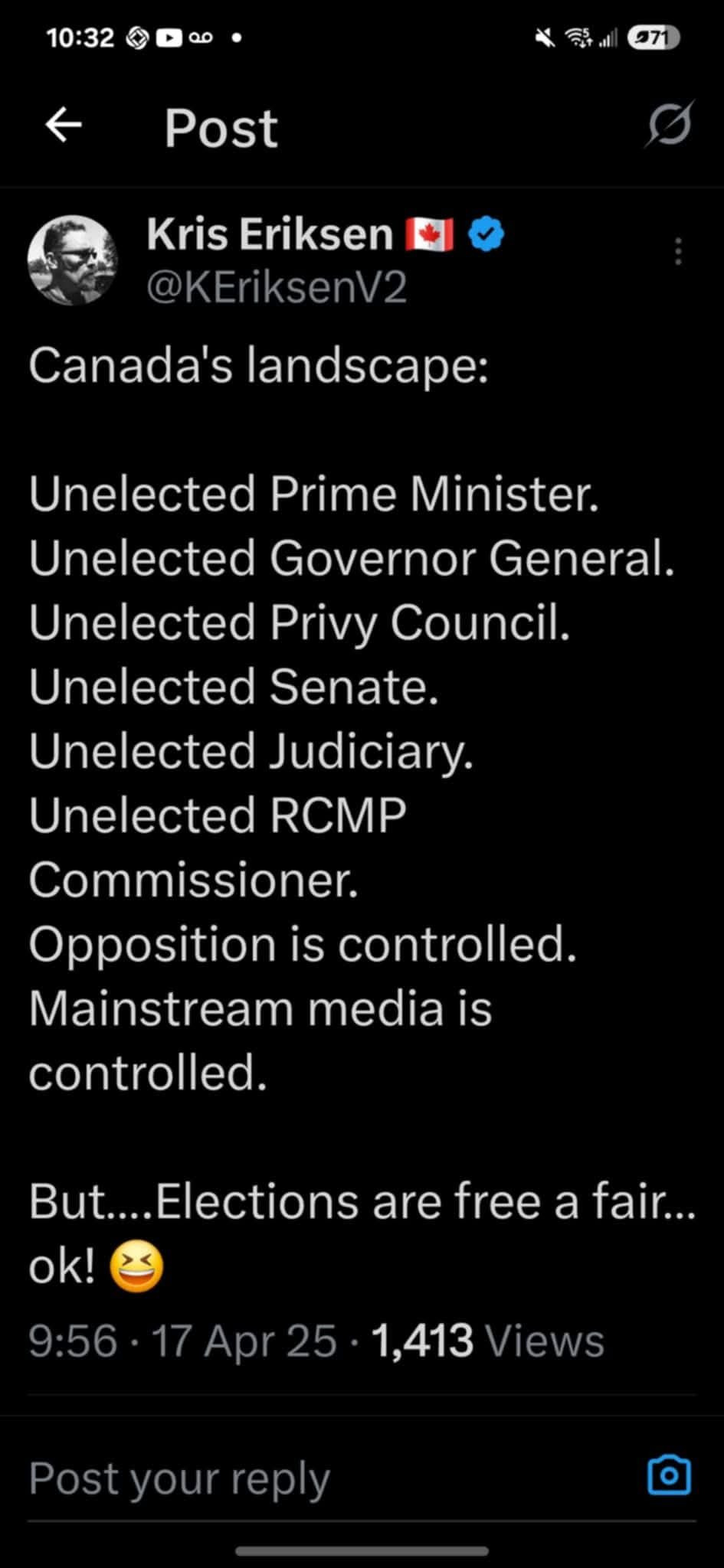Open the post's three-dot overflow menu
The height and width of the screenshot is (1568, 724).
point(677,251)
